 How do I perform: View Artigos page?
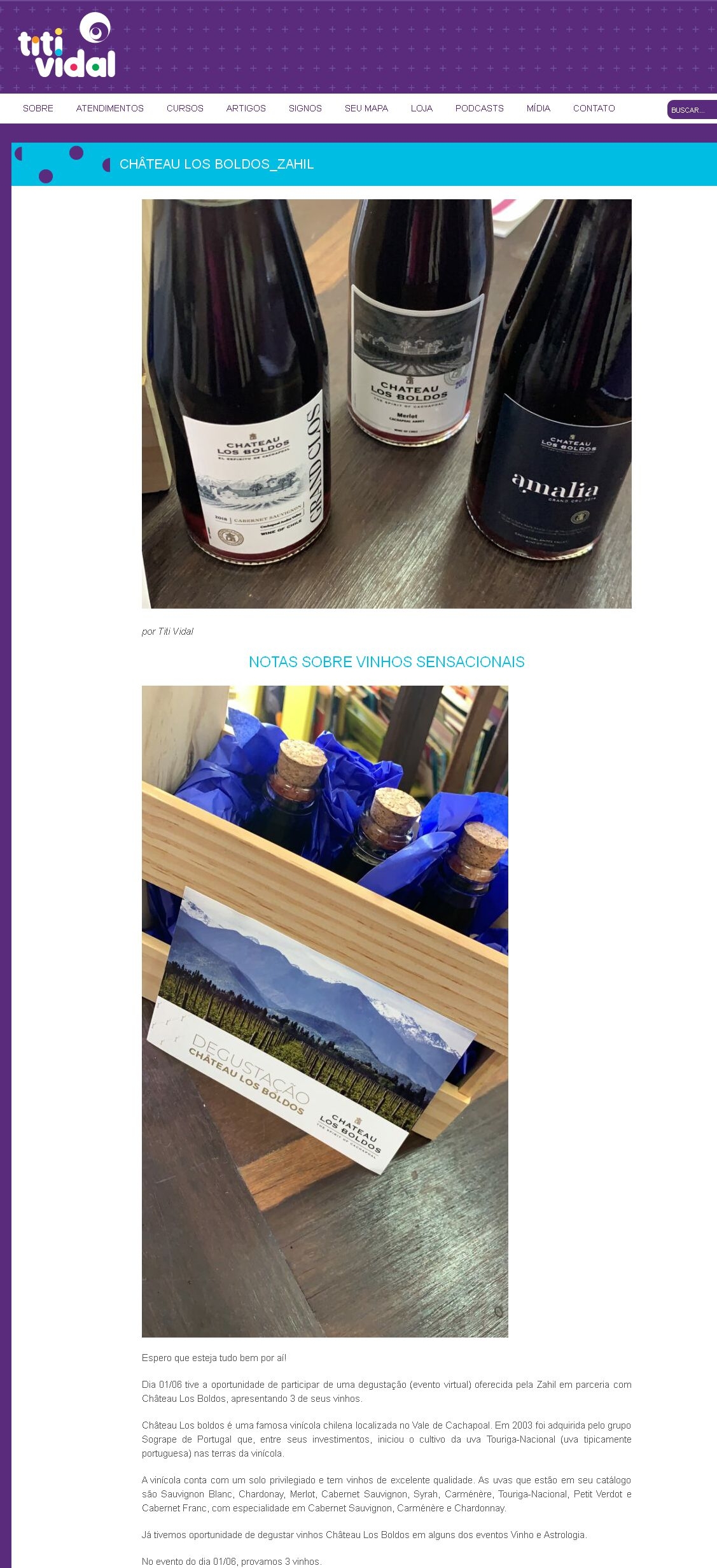click(x=246, y=108)
